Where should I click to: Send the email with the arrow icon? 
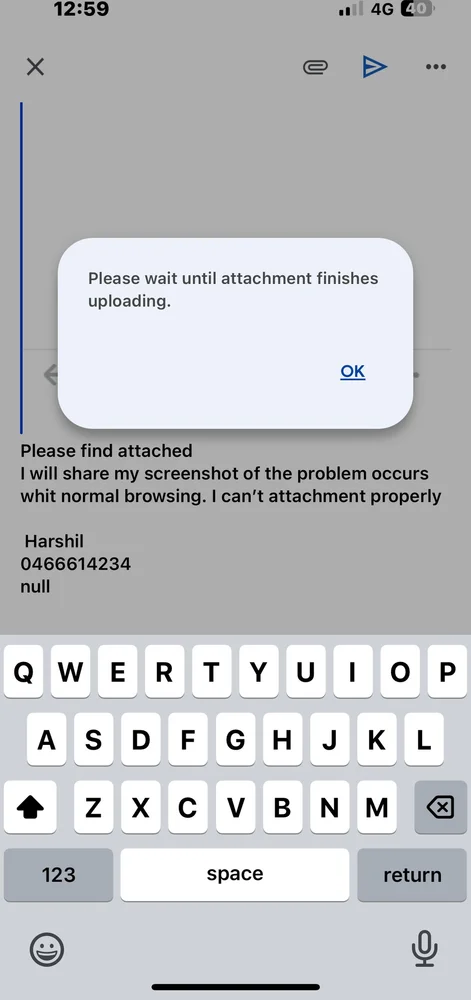click(x=375, y=66)
